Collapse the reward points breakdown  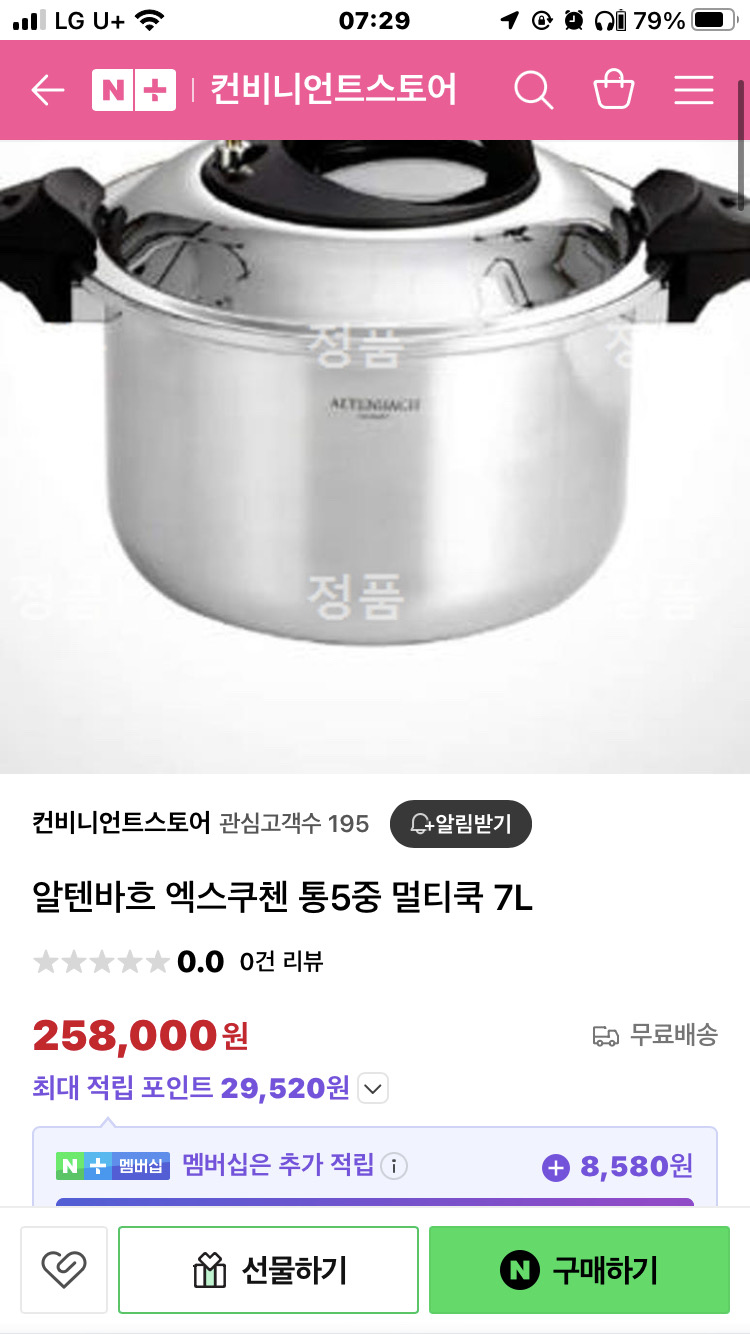[372, 1088]
